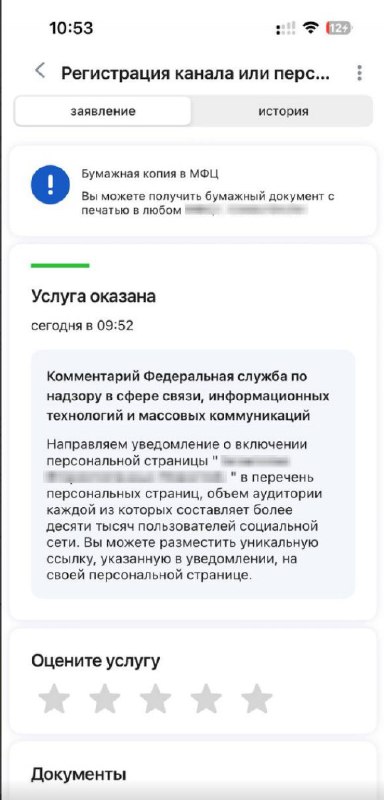Go back with the top-left arrow

[40, 71]
